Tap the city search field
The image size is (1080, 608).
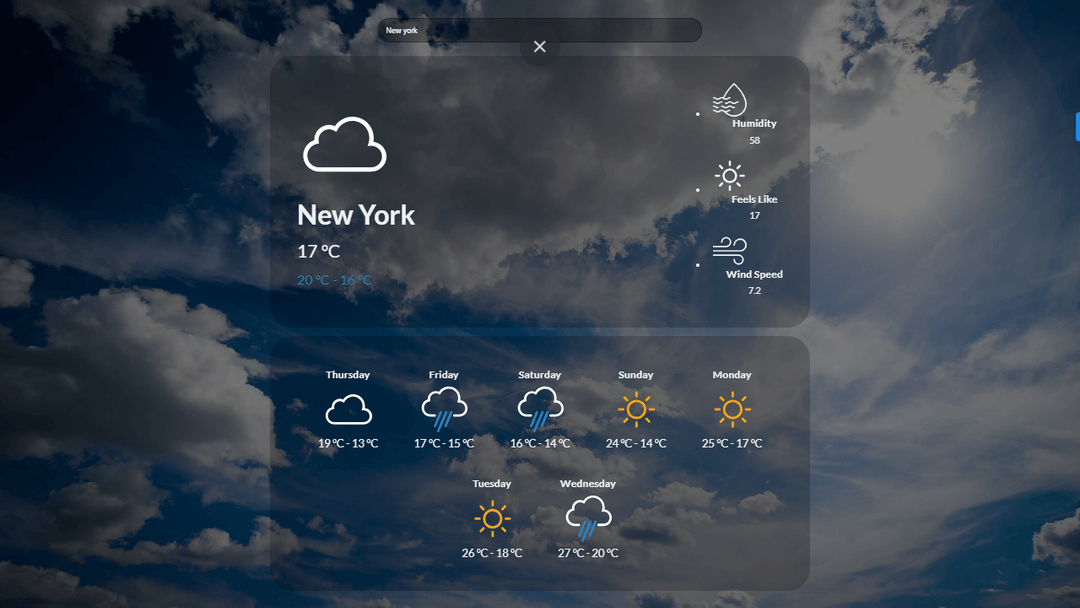click(x=540, y=30)
